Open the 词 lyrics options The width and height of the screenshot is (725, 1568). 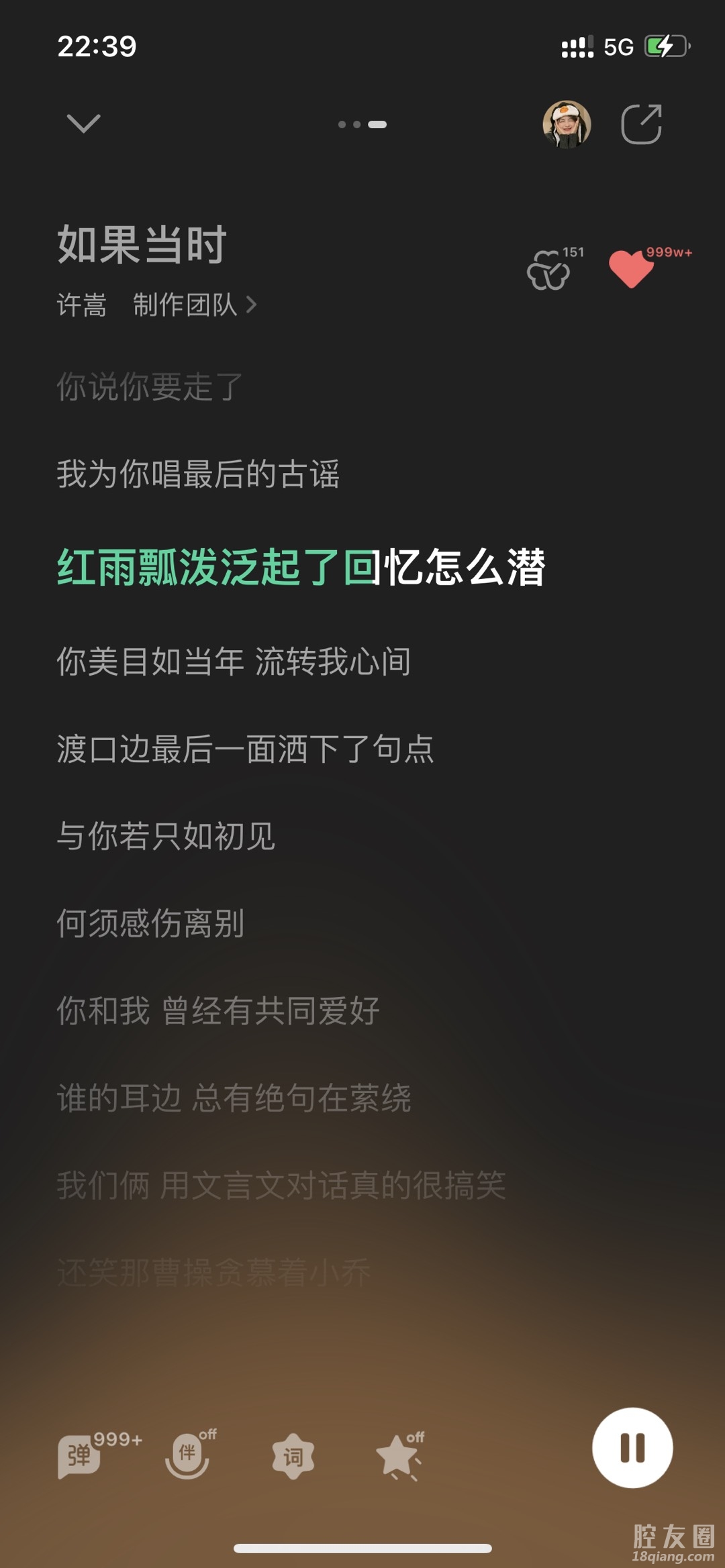coord(293,1456)
